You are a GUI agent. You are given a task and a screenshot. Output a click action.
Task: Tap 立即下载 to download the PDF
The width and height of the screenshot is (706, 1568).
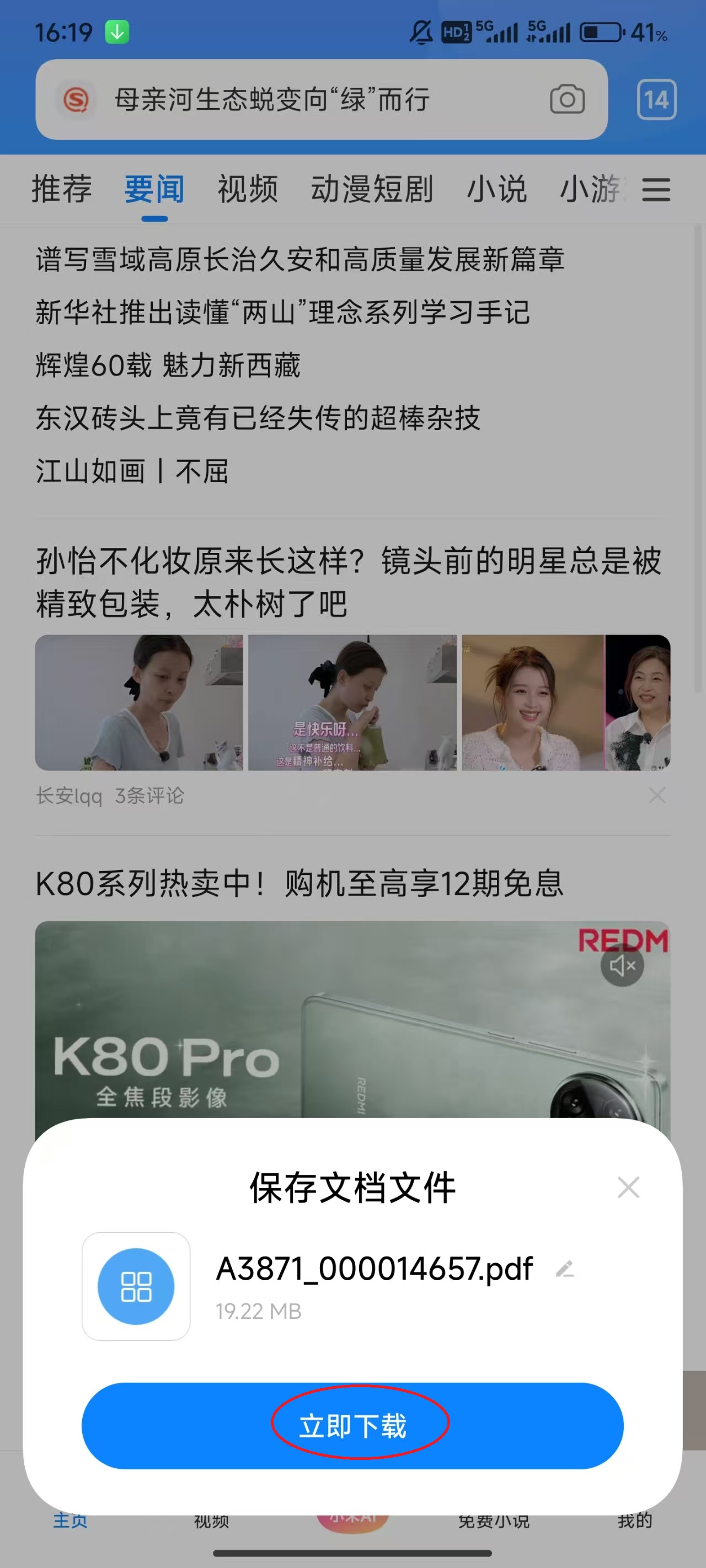(352, 1426)
